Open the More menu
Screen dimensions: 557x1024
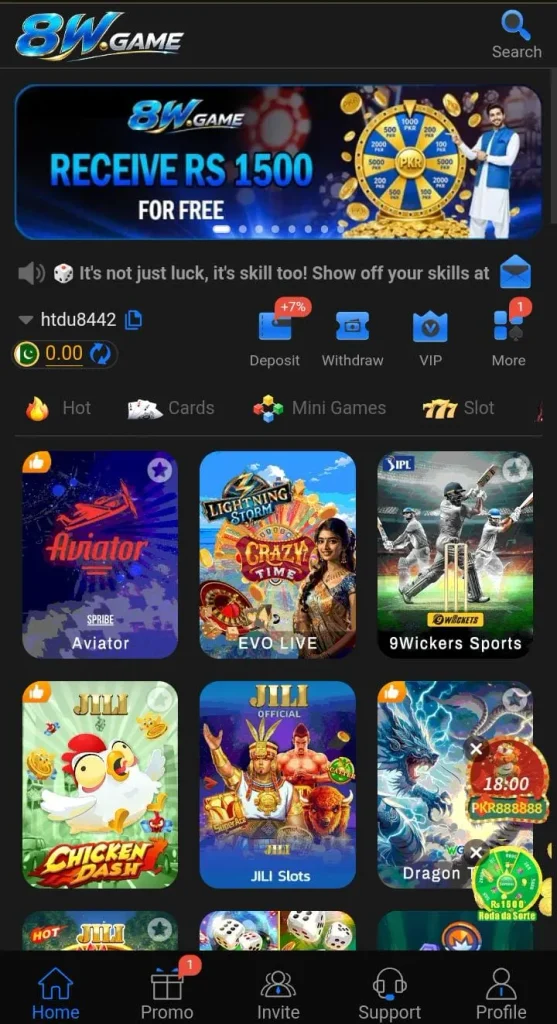click(x=509, y=337)
